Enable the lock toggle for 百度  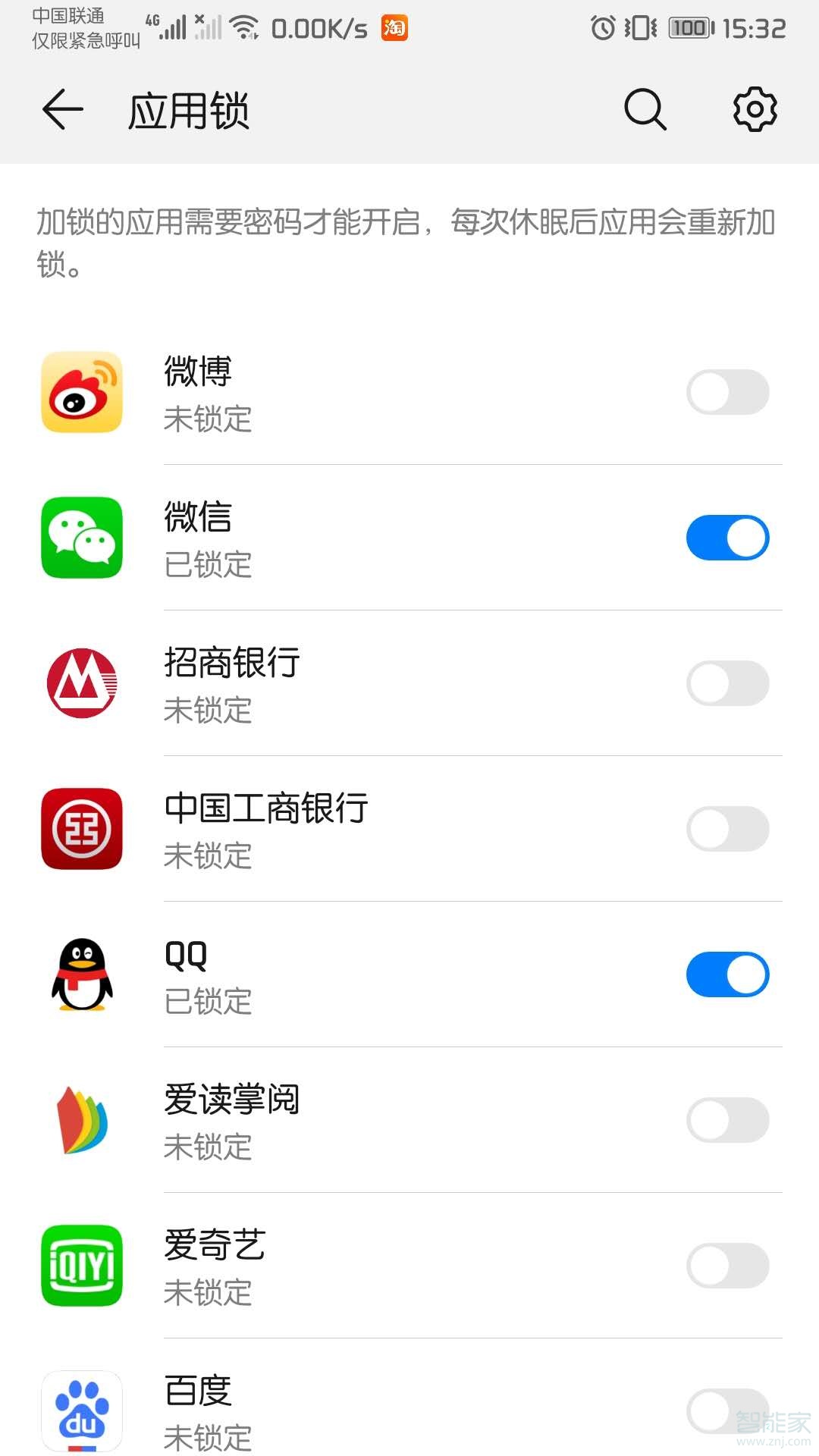click(727, 1412)
